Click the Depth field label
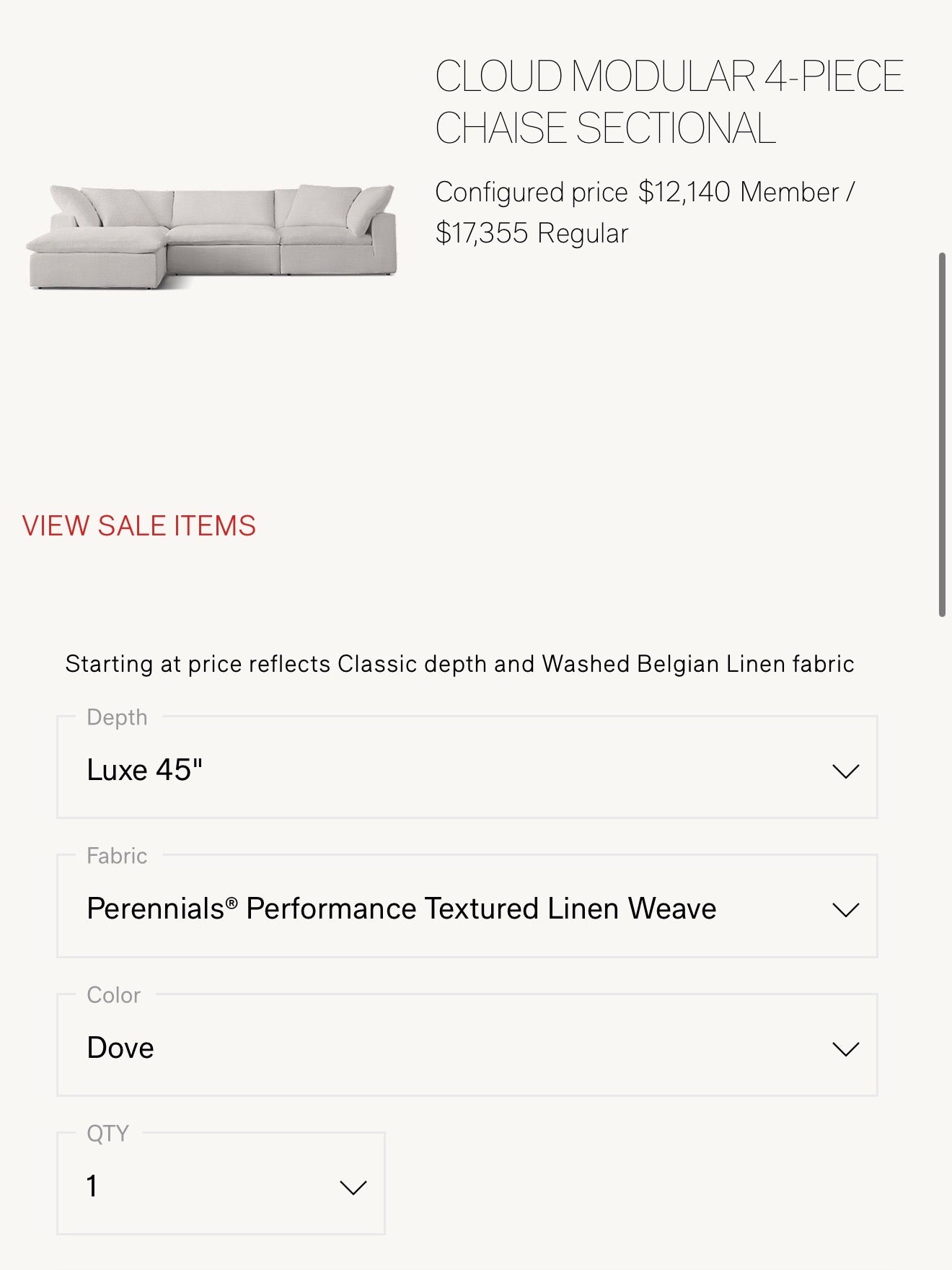Image resolution: width=952 pixels, height=1270 pixels. (x=115, y=717)
